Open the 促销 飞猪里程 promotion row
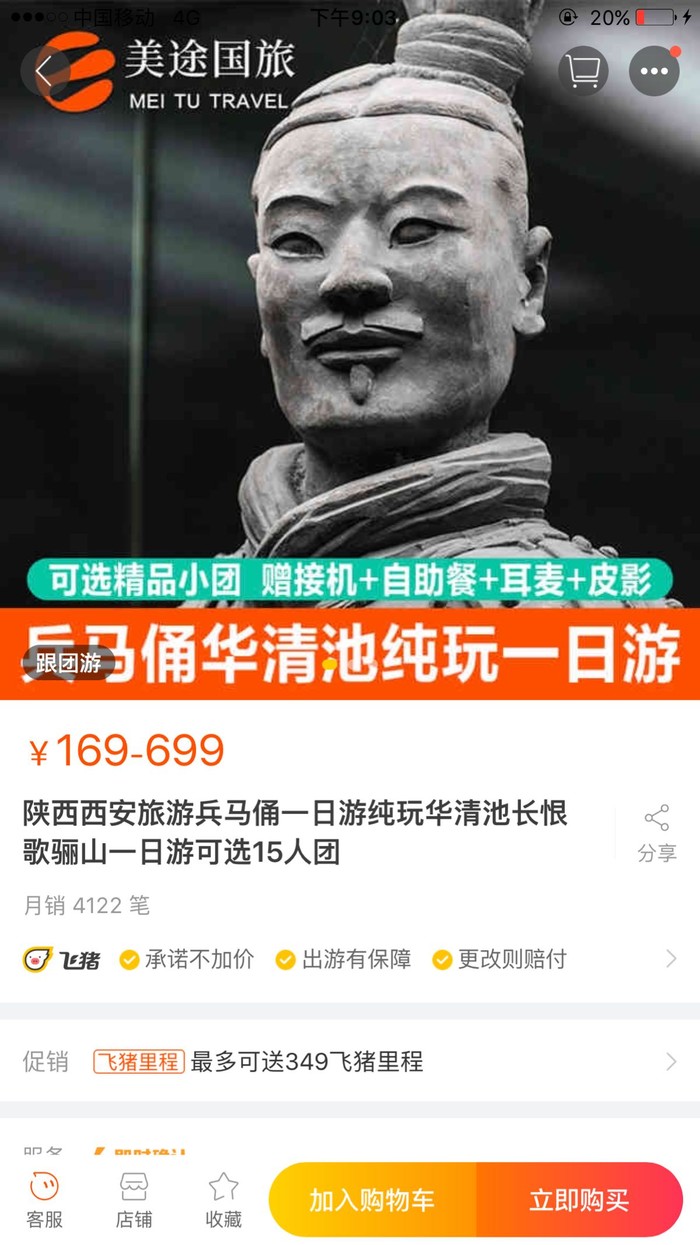 pyautogui.click(x=350, y=1061)
